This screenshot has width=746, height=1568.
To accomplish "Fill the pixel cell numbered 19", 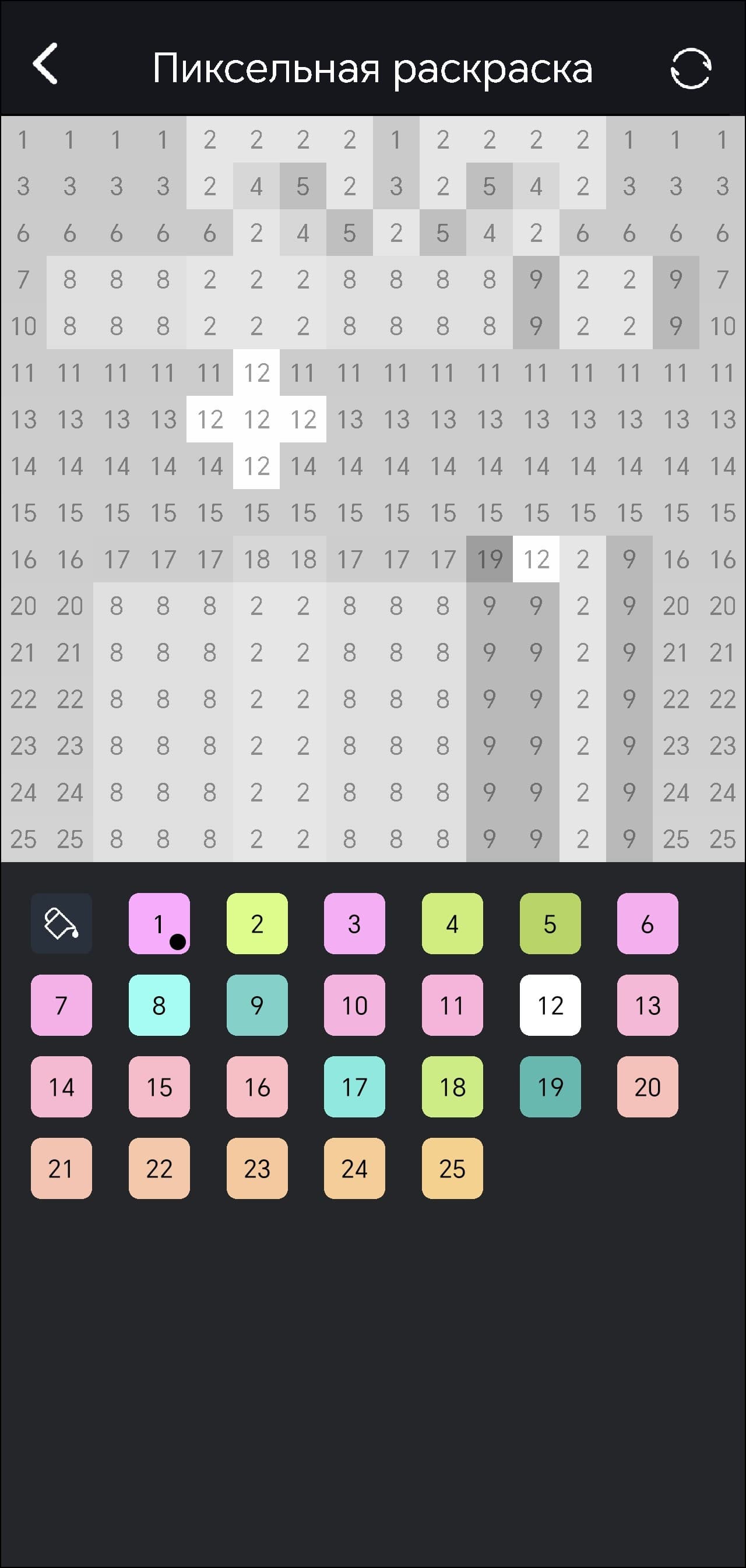I will click(x=489, y=559).
